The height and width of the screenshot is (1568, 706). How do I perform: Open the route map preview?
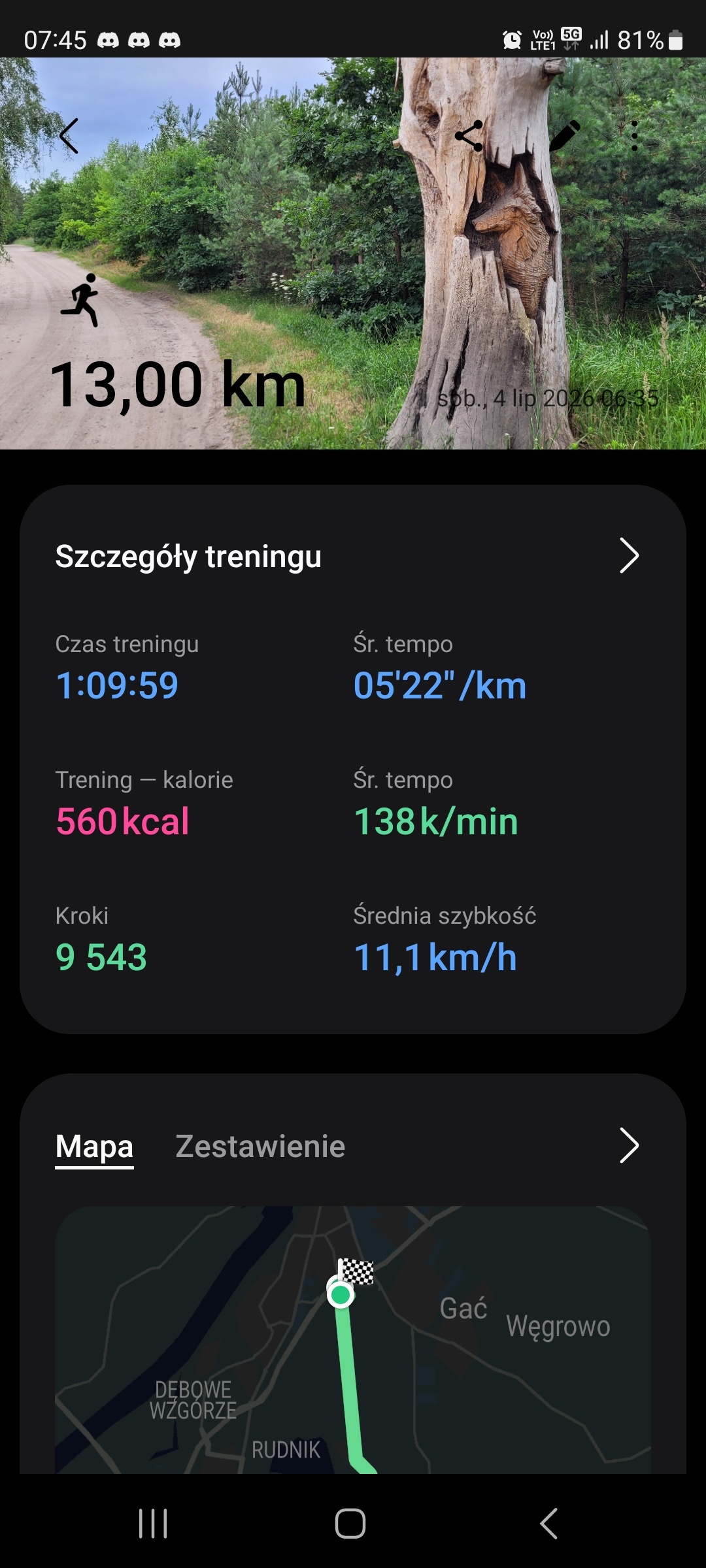[353, 1339]
